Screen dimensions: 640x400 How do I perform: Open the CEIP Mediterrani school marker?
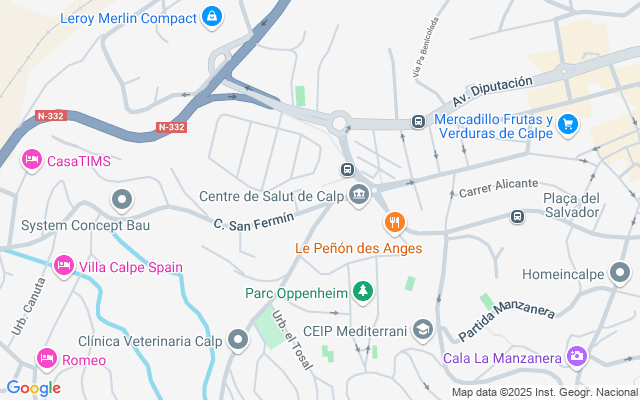tap(423, 329)
